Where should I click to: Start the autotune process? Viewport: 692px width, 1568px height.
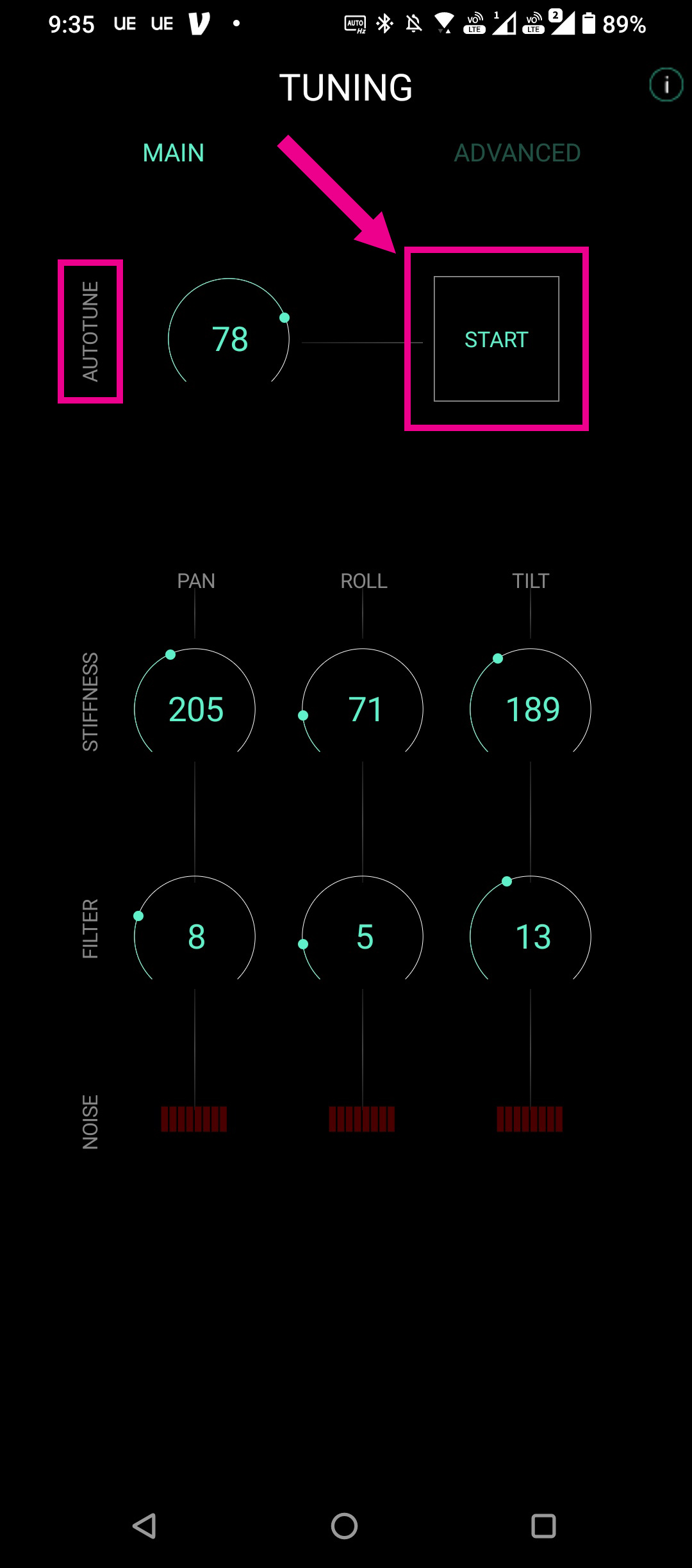point(497,339)
